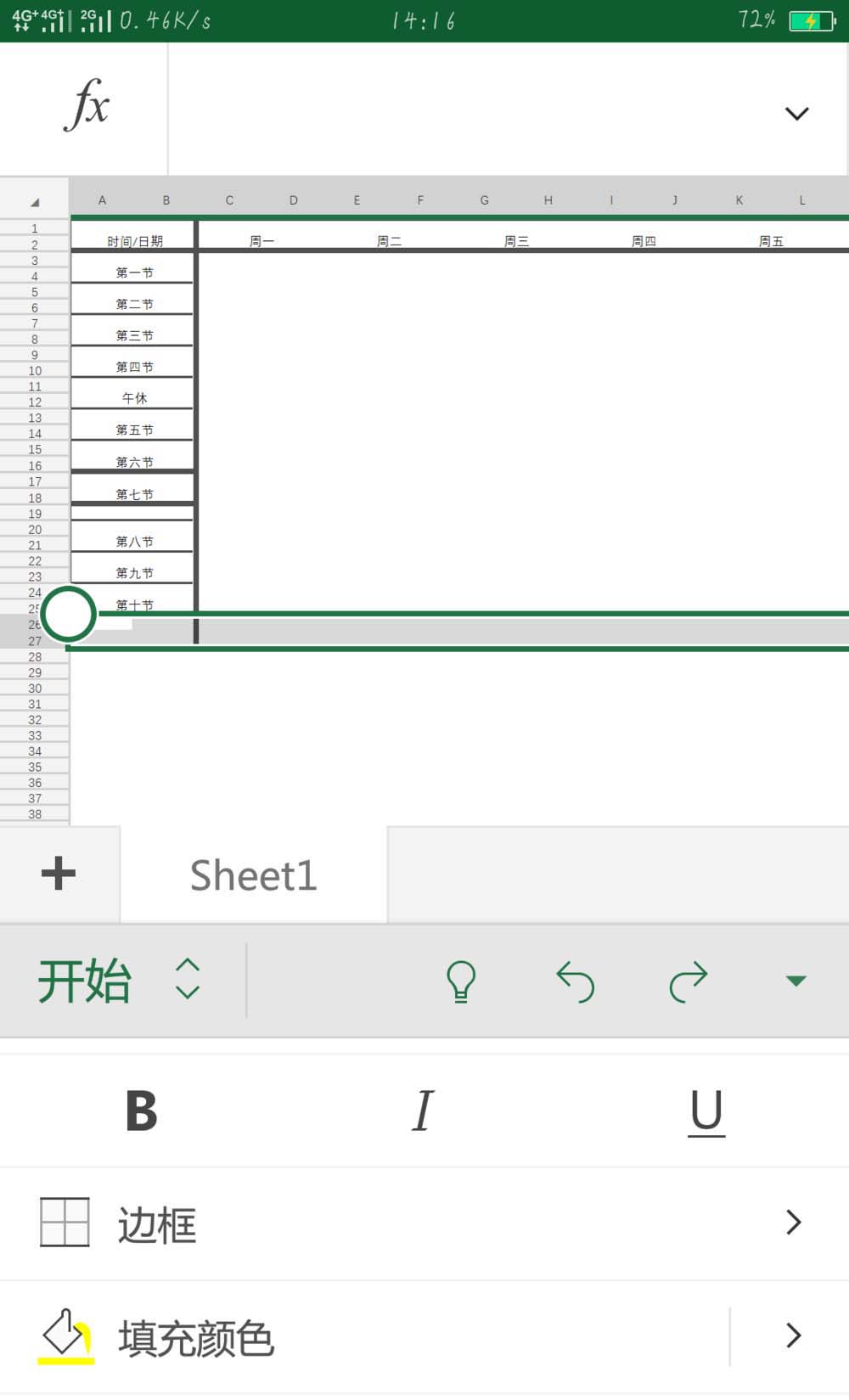Open the lightbulb Tell Me search
This screenshot has width=849, height=1400.
point(461,981)
